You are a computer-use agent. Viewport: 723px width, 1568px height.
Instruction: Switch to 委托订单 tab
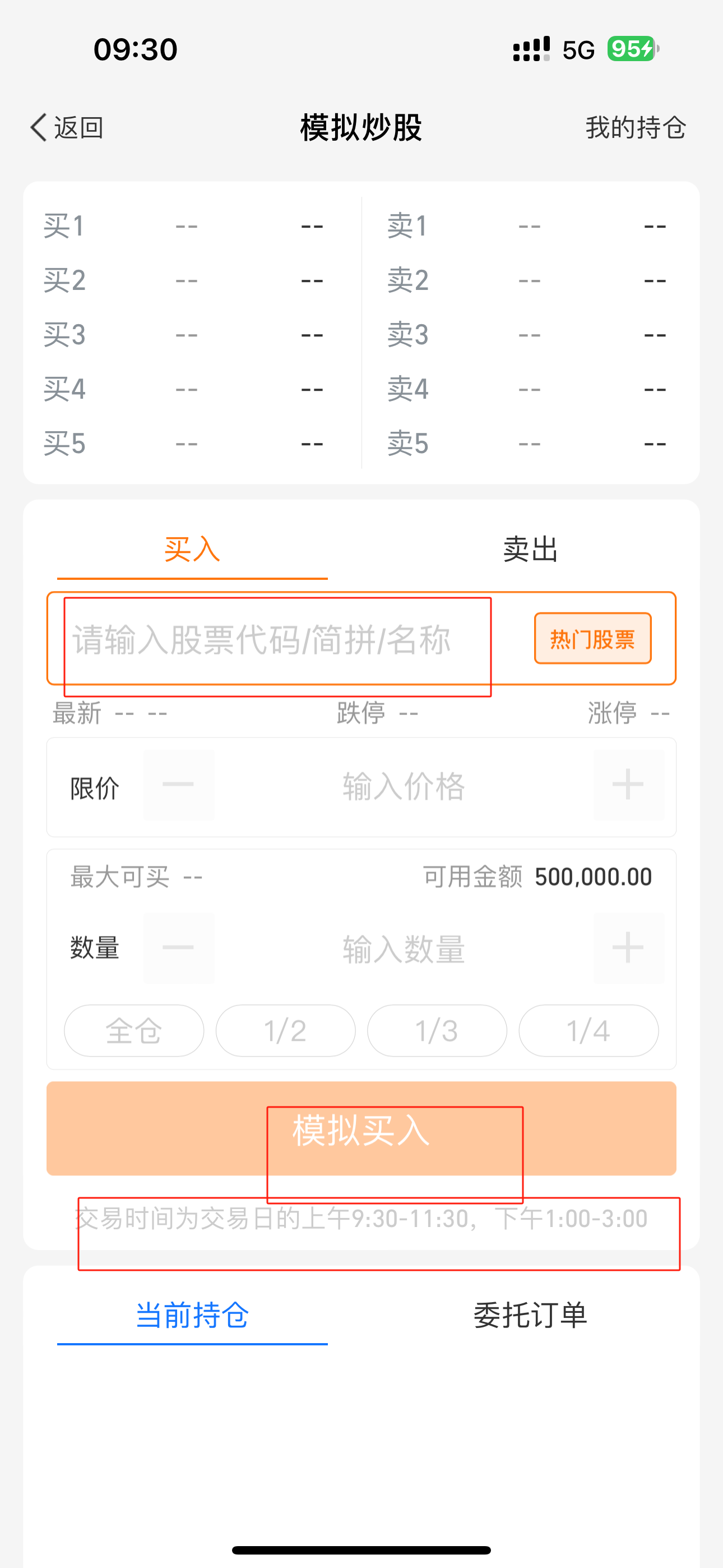tap(531, 1316)
